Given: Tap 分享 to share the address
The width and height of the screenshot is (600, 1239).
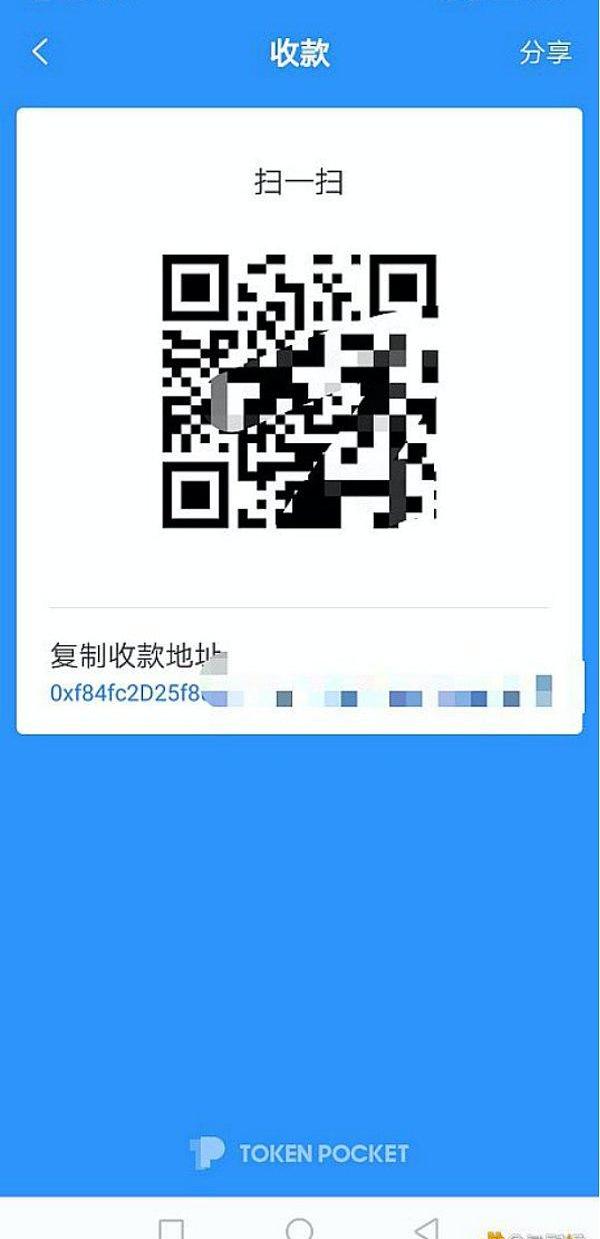Looking at the screenshot, I should tap(545, 53).
